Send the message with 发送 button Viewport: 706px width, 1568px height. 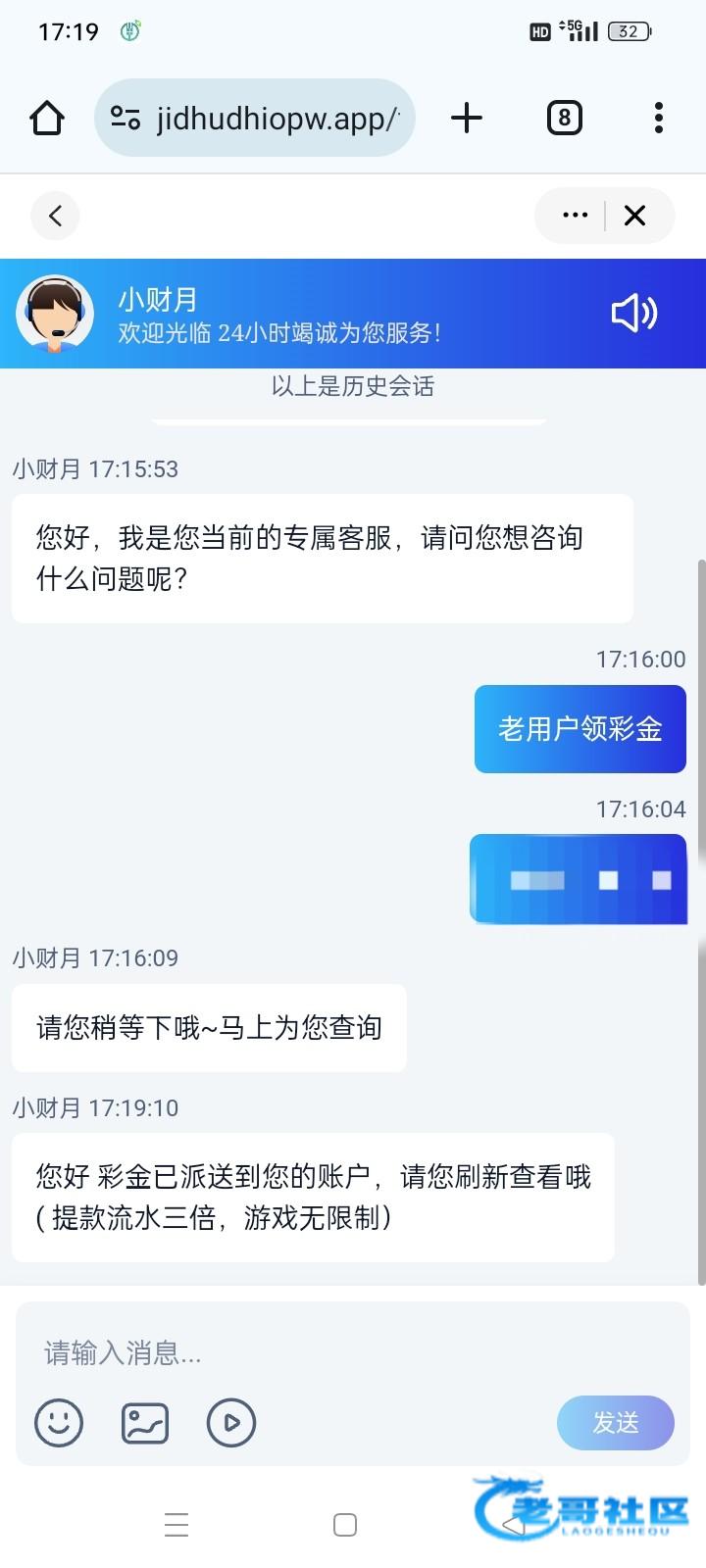coord(616,1422)
